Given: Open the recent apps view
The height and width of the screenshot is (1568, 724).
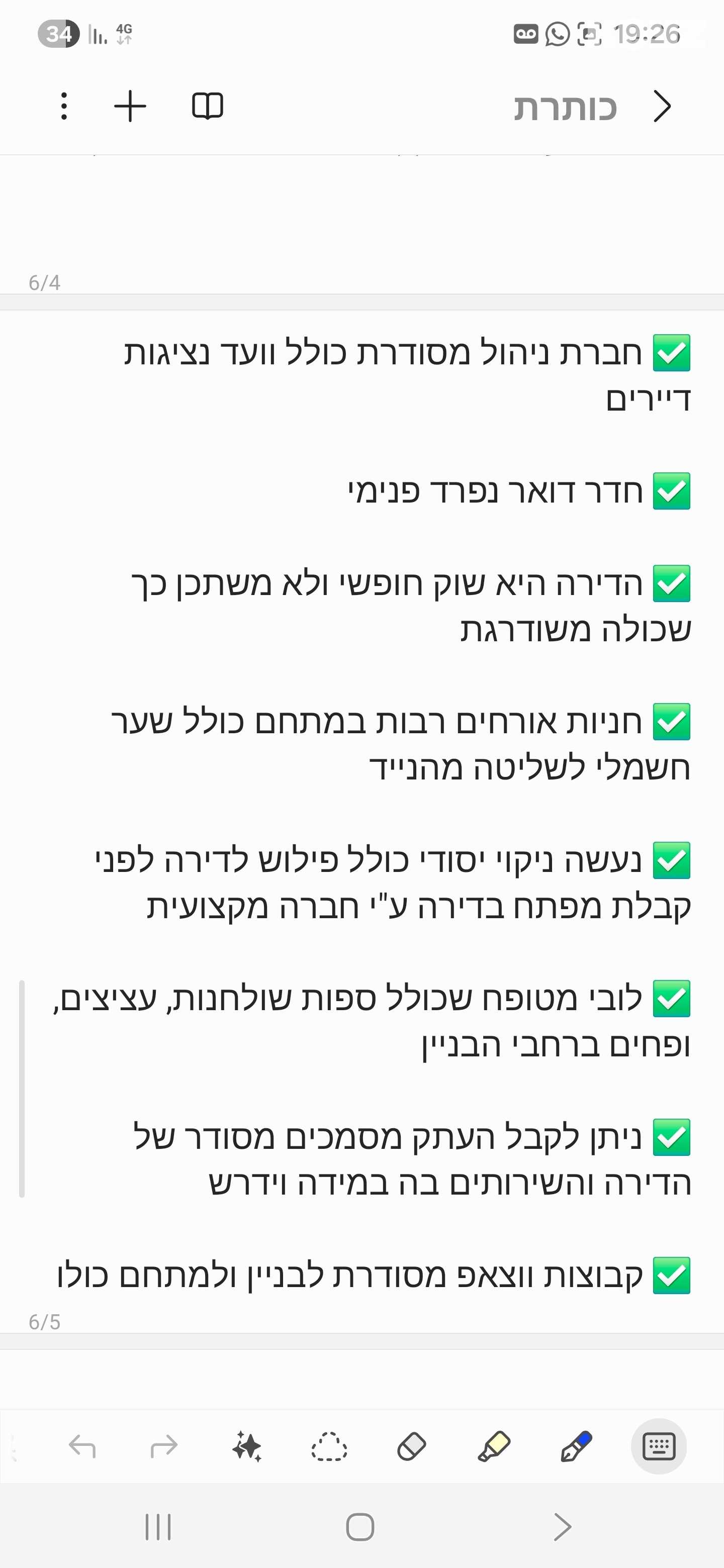Looking at the screenshot, I should click(x=158, y=1527).
